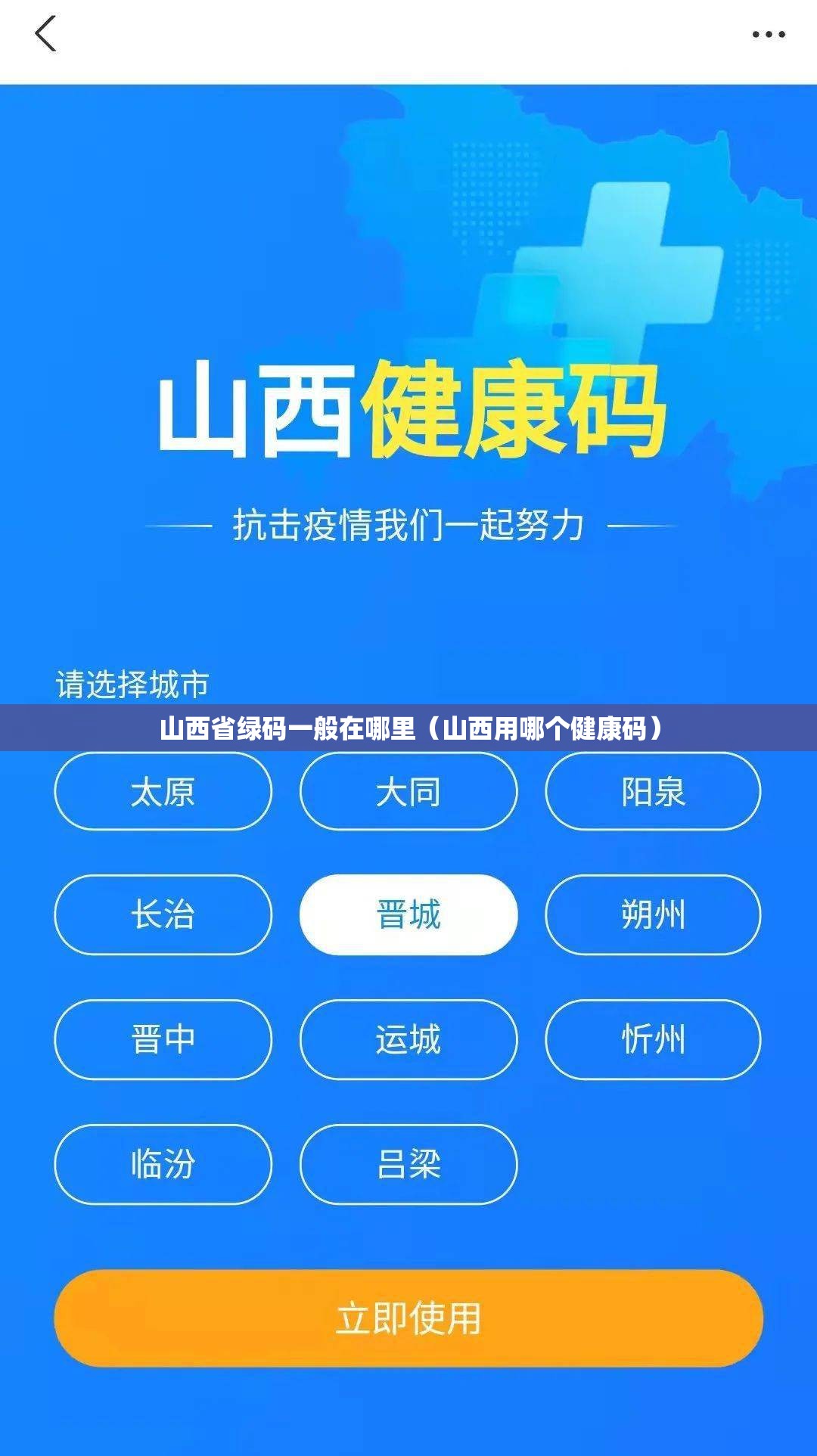Open the three-dot overflow menu
This screenshot has height=1456, width=817.
(x=768, y=35)
